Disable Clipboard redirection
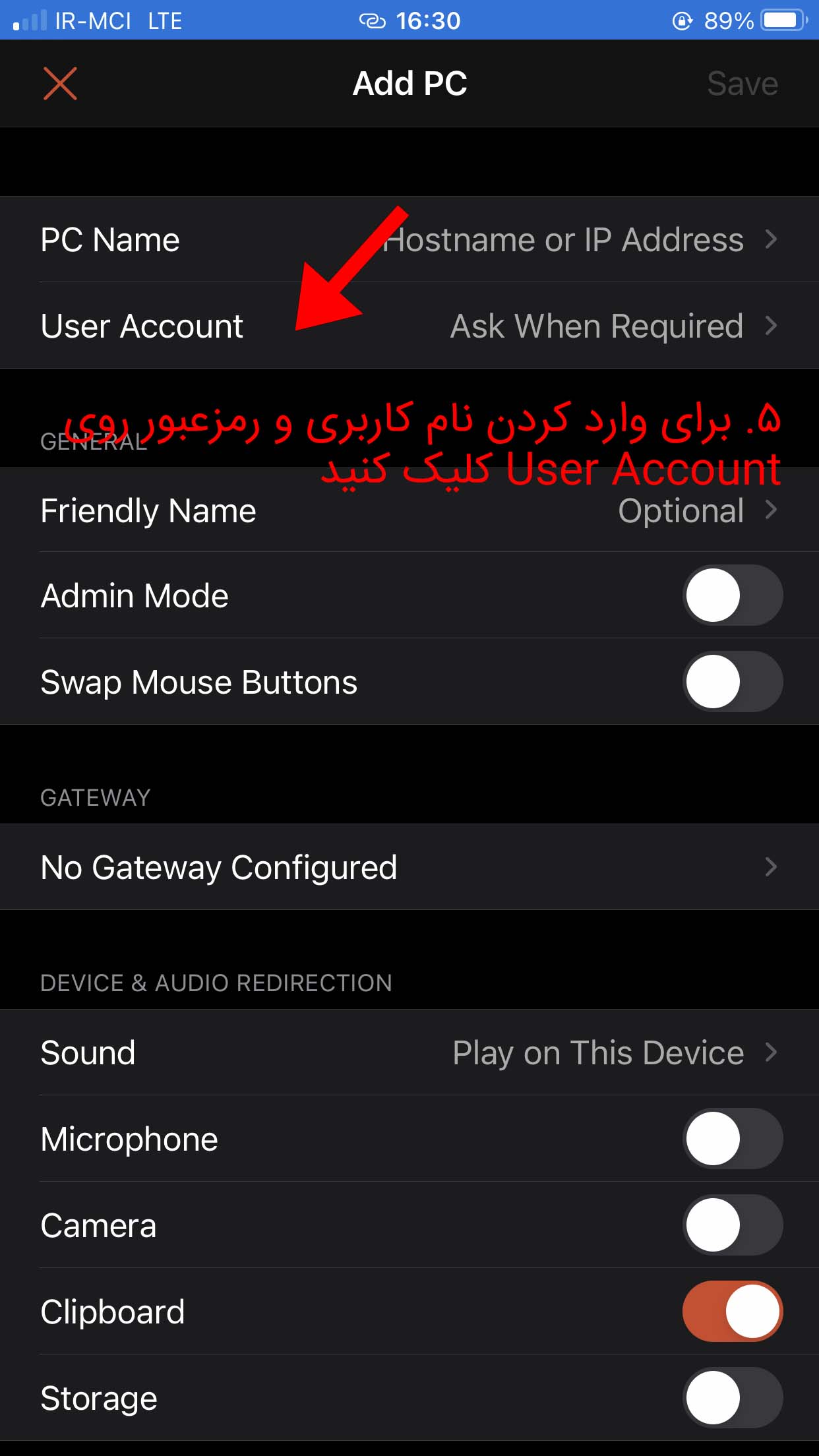819x1456 pixels. (732, 1312)
